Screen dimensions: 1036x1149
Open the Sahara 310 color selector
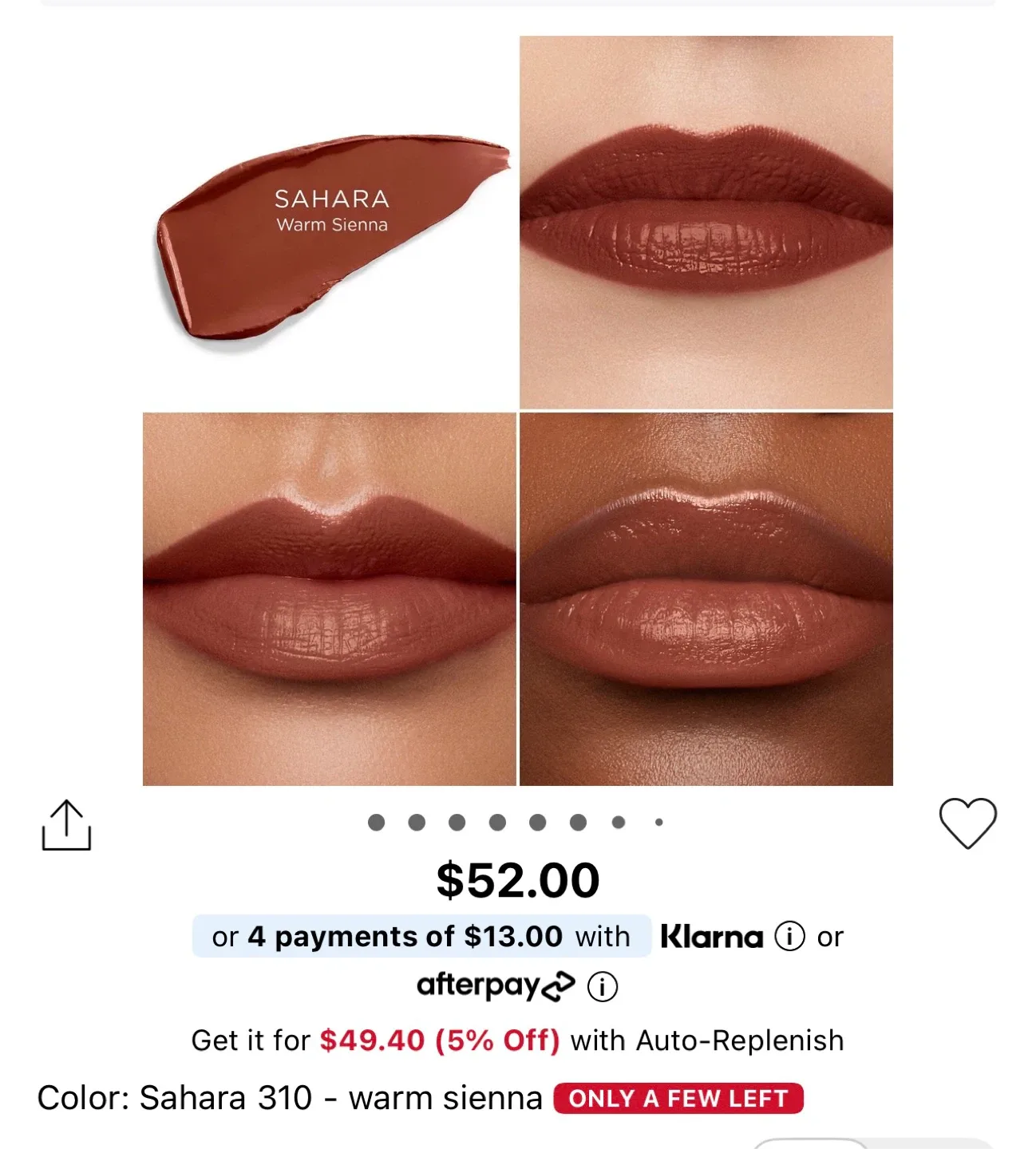(335, 1096)
